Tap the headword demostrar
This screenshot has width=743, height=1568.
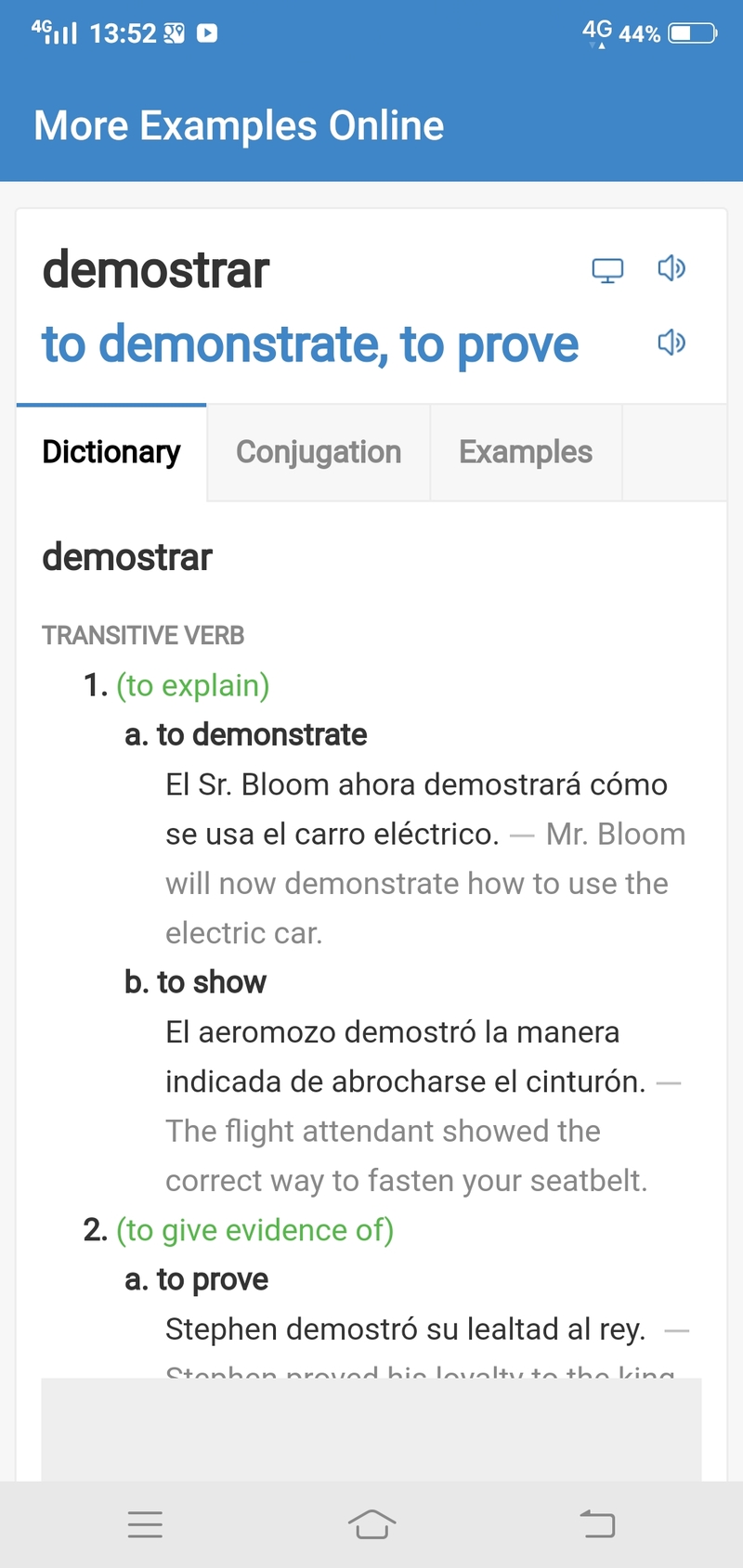[154, 268]
